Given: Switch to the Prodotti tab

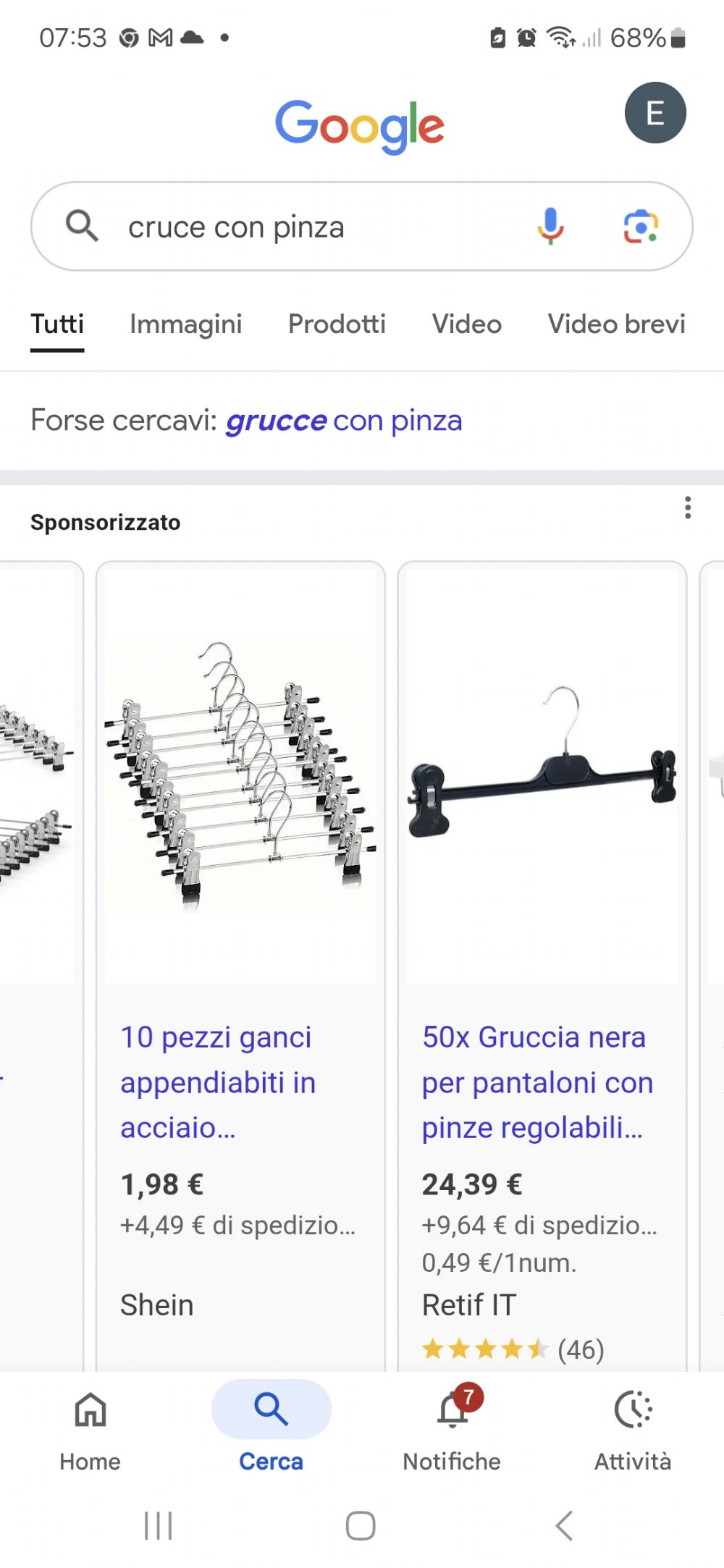Looking at the screenshot, I should click(x=337, y=324).
